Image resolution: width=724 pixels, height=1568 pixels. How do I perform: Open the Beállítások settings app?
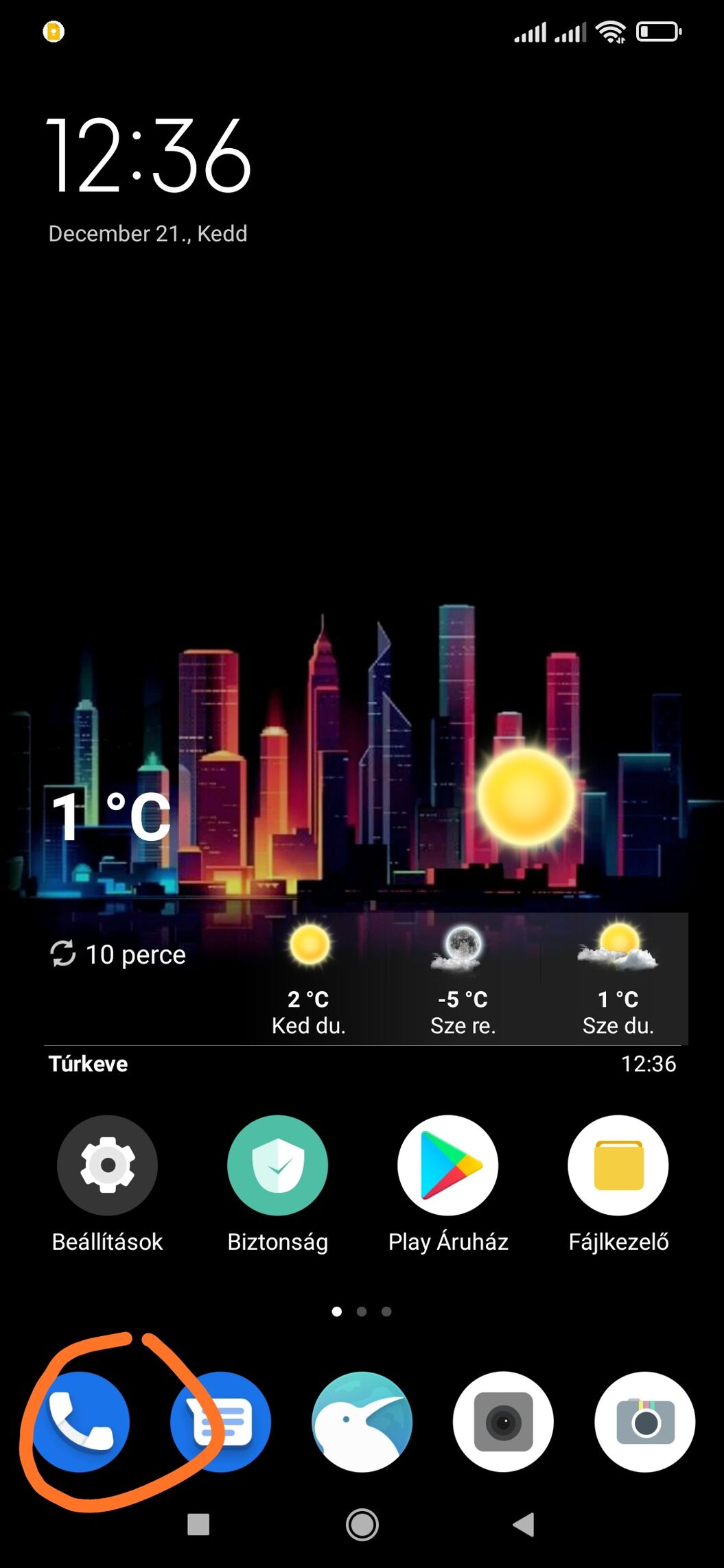tap(108, 1165)
